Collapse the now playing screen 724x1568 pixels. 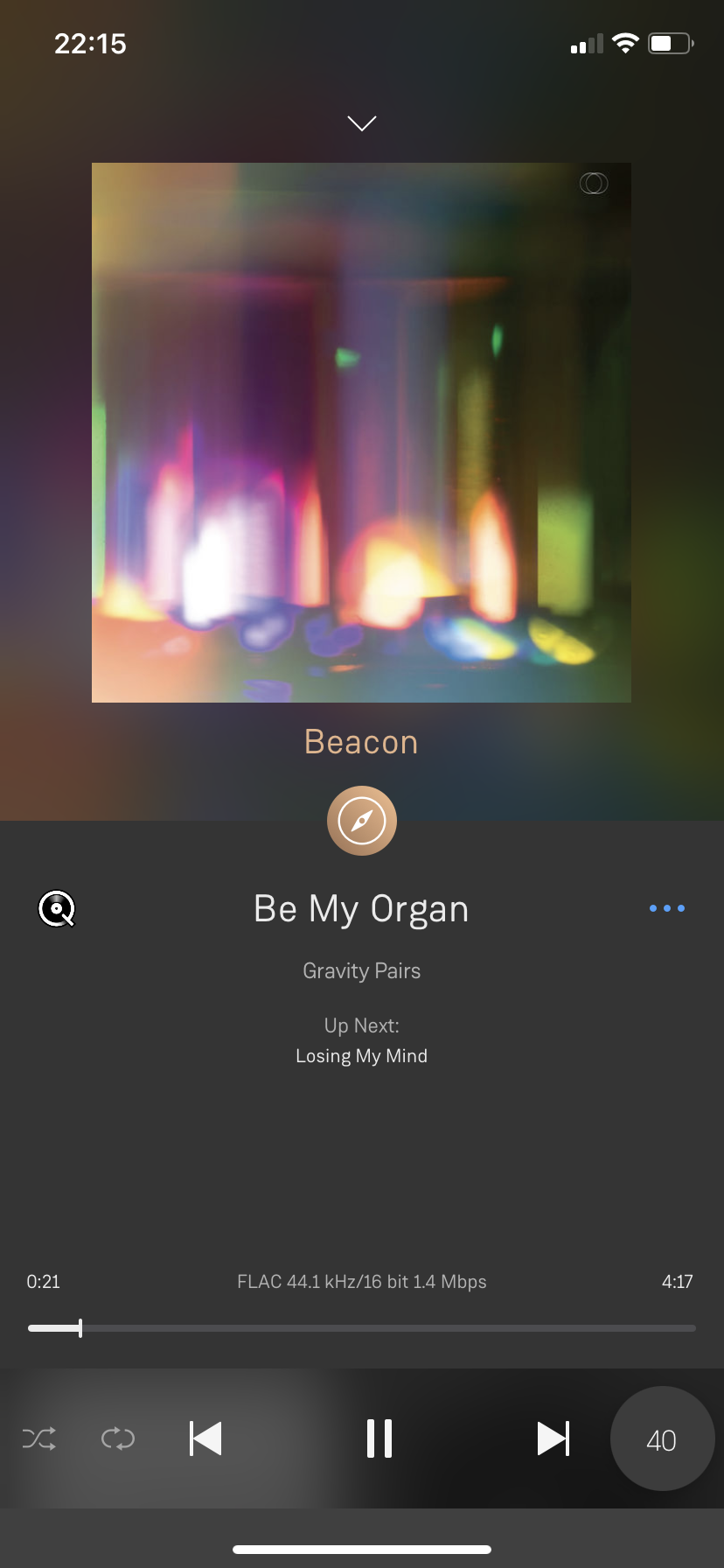click(x=361, y=123)
